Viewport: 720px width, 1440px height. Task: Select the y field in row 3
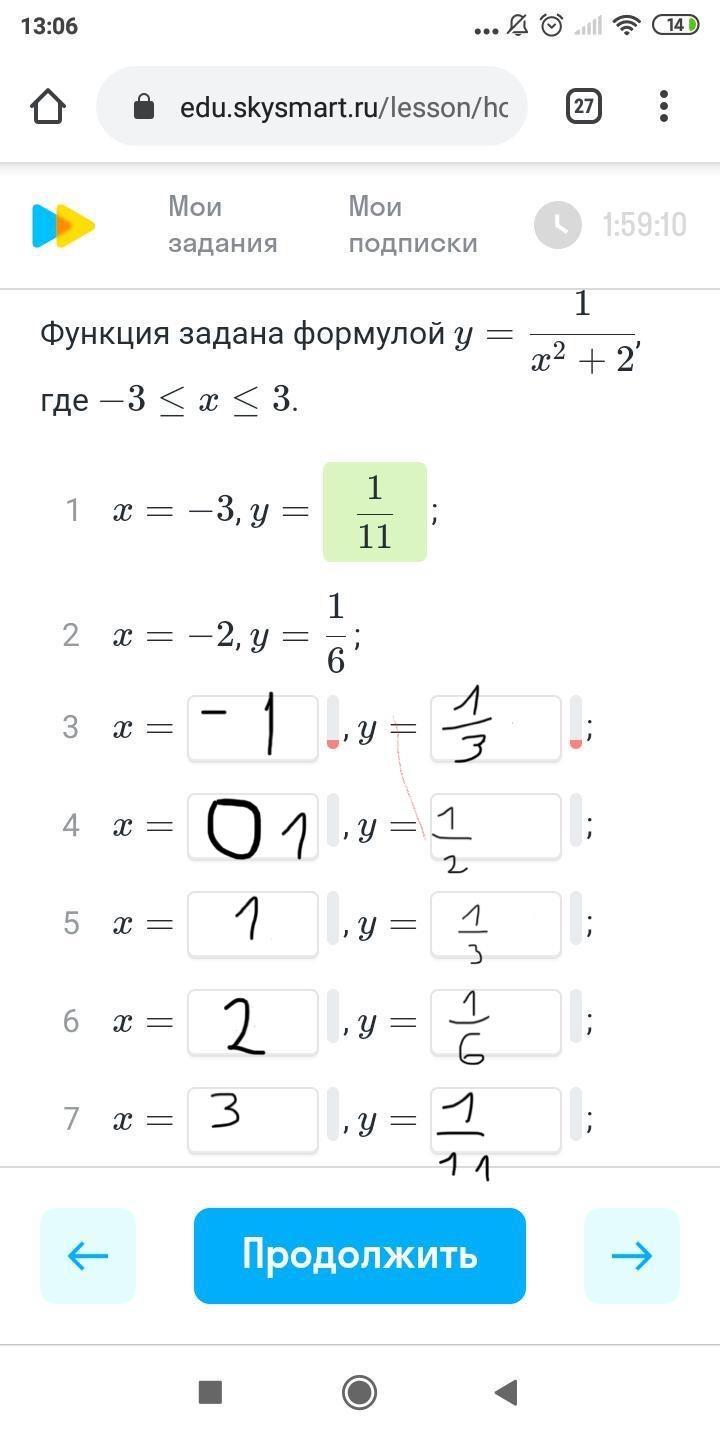495,728
